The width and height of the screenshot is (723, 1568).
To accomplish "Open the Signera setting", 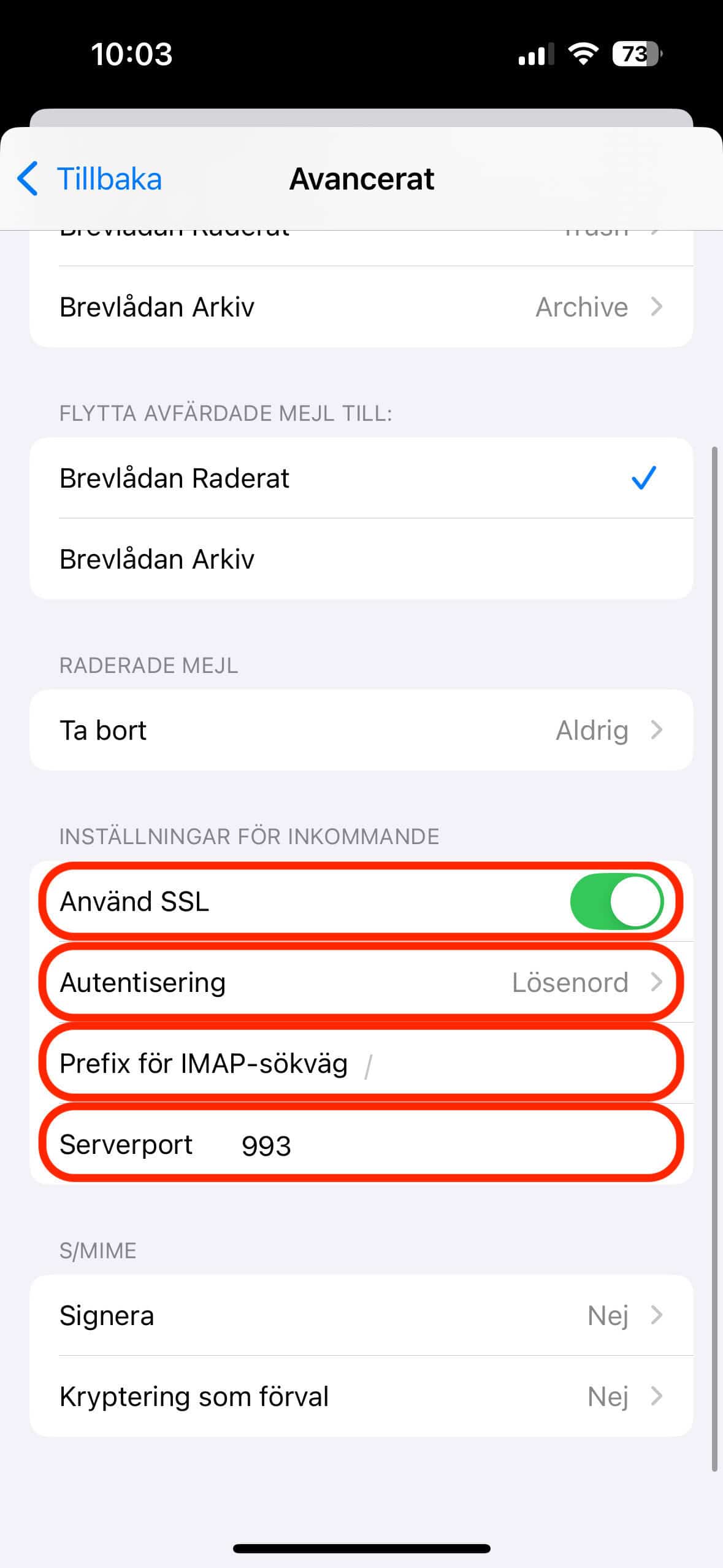I will tap(361, 1315).
